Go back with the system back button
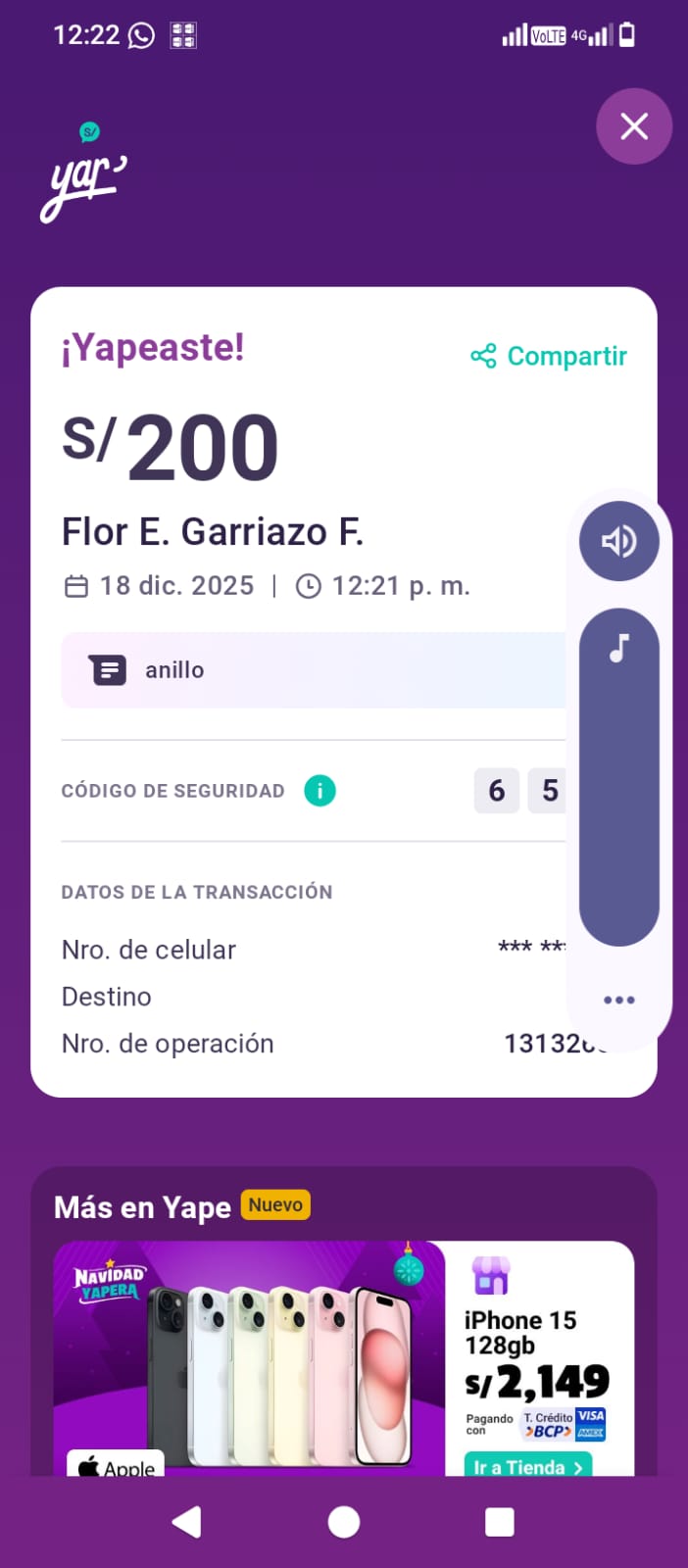 tap(186, 1522)
